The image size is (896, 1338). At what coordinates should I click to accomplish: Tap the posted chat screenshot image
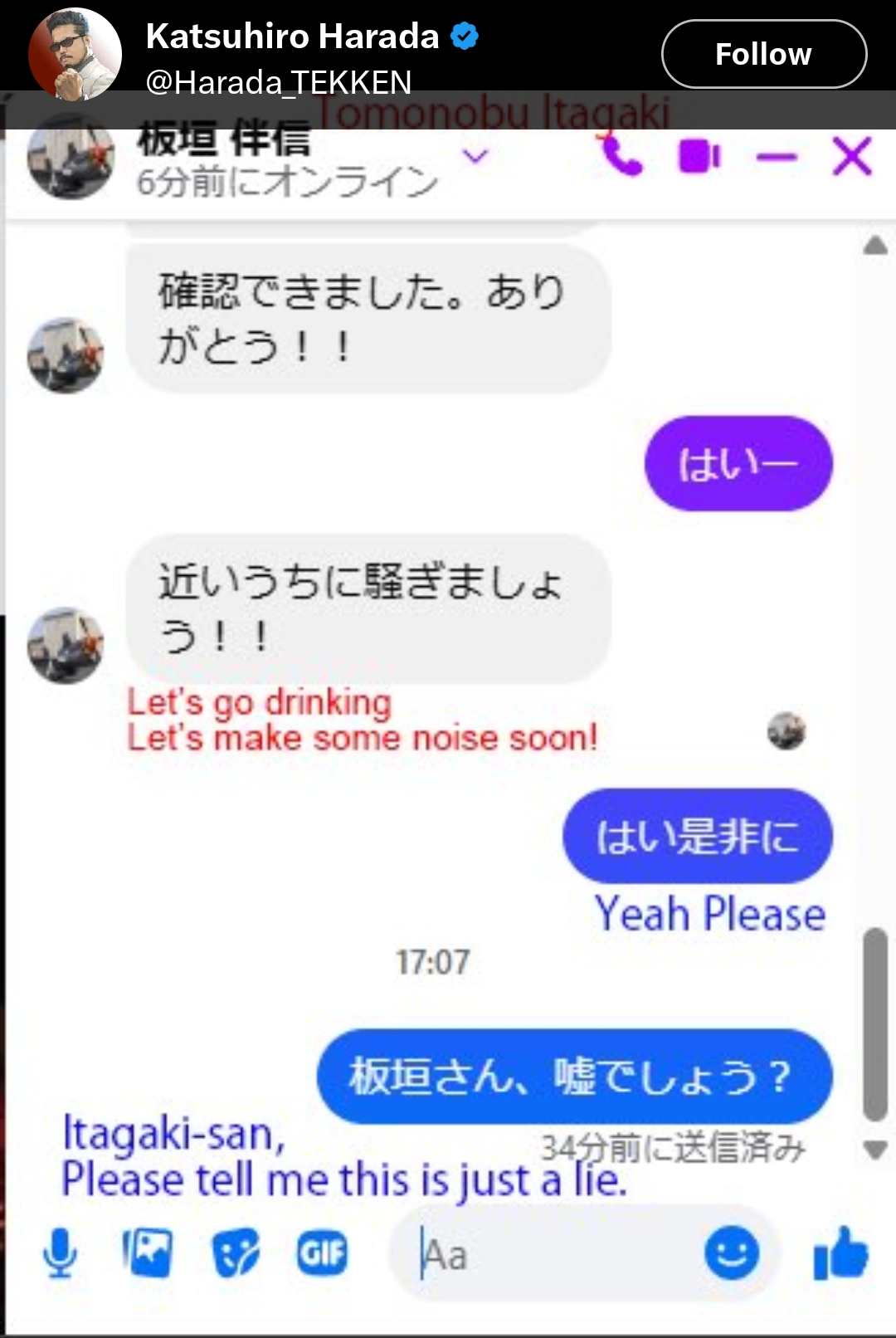click(x=448, y=714)
